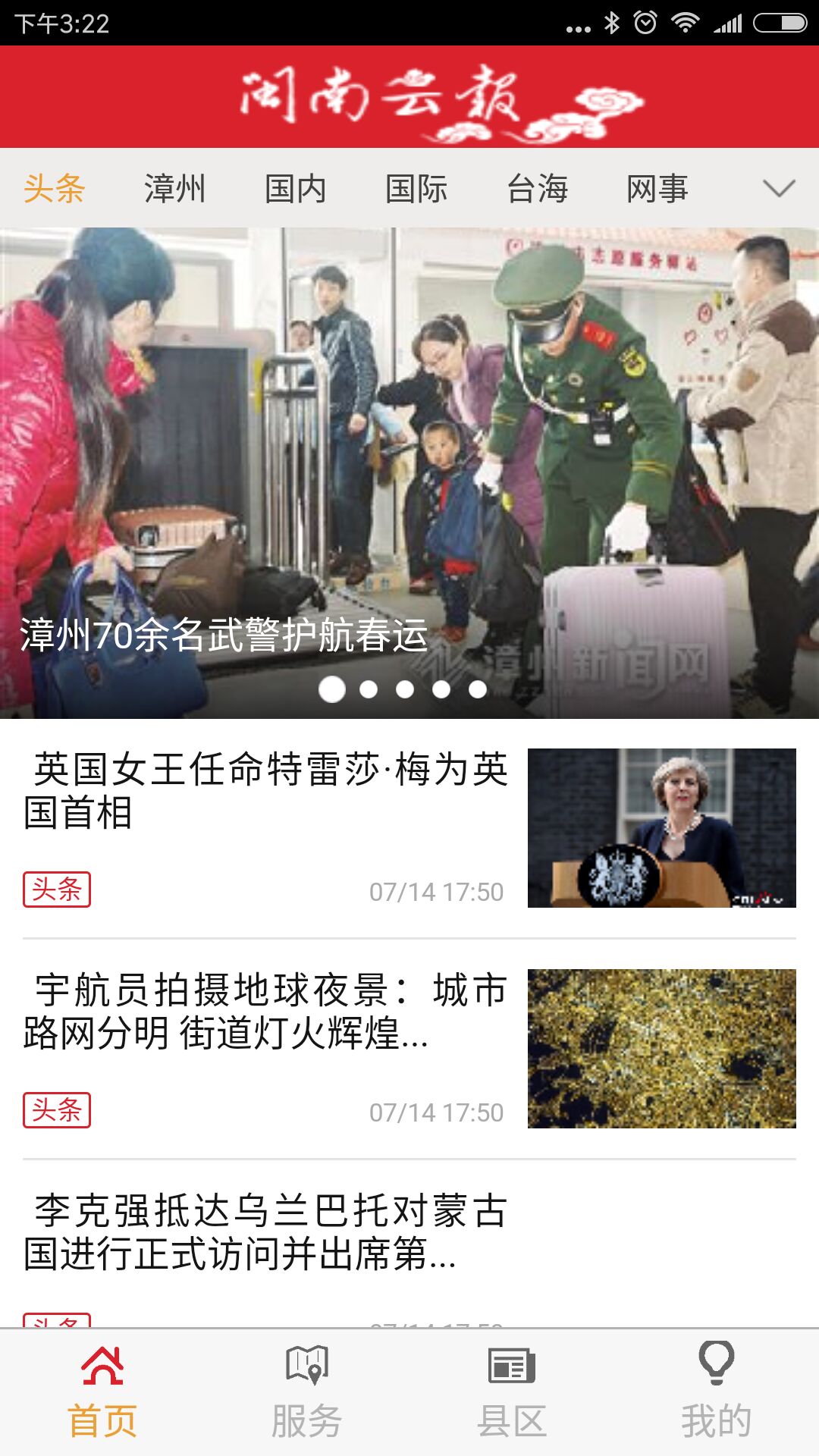Select the 头条 tab

pyautogui.click(x=54, y=188)
